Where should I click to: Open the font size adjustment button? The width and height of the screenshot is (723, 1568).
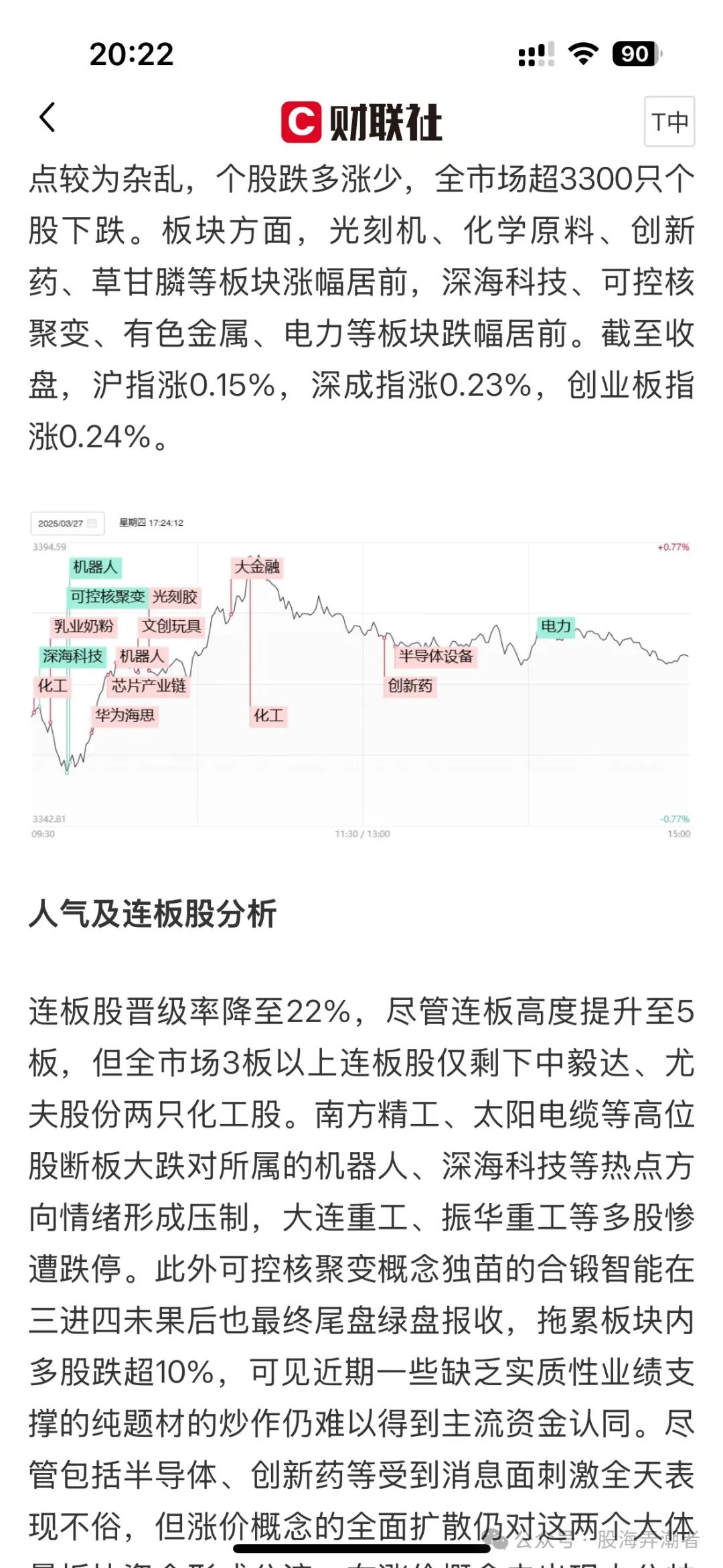[x=669, y=122]
